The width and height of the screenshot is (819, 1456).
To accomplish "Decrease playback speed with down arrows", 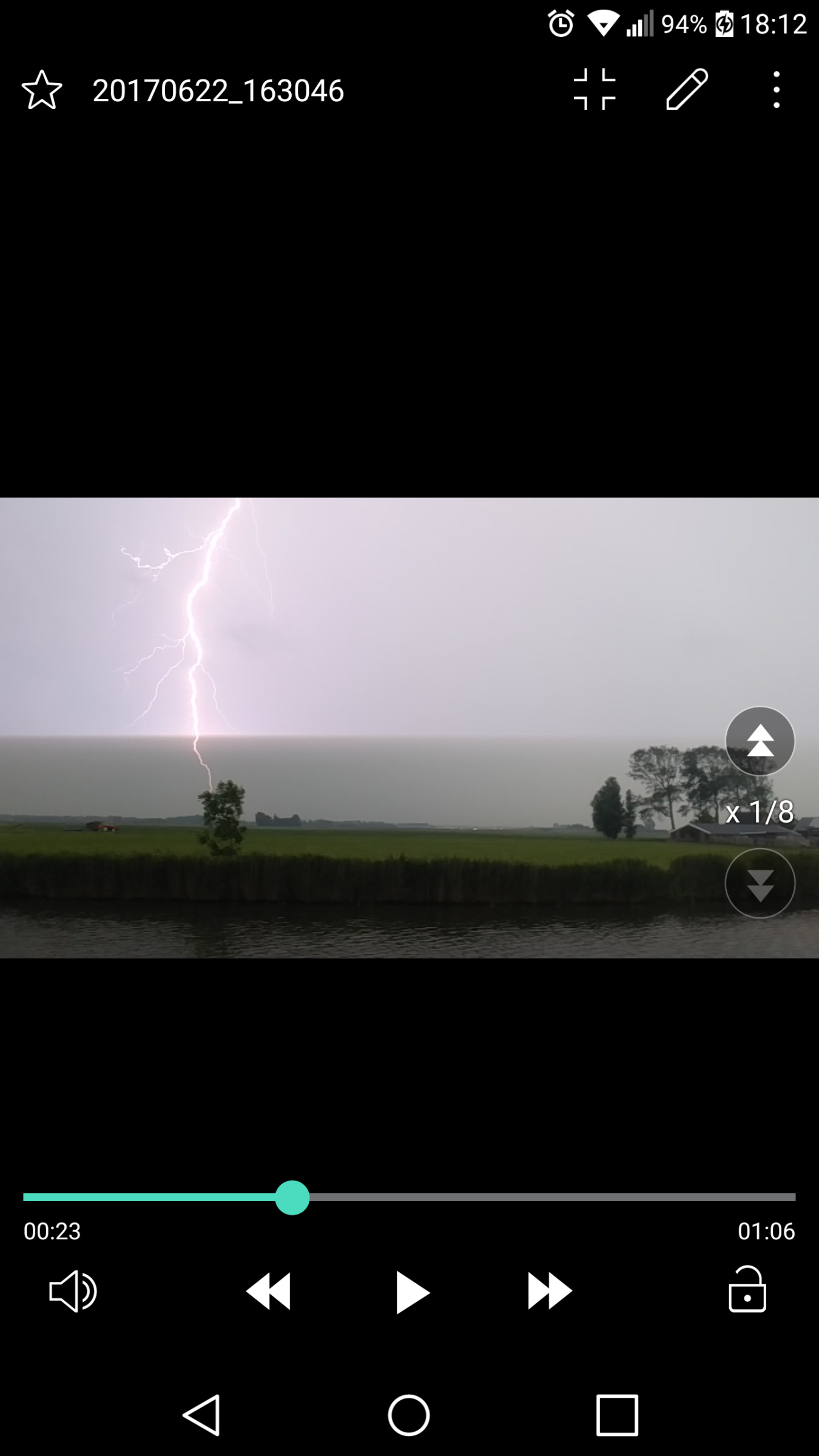I will tap(760, 883).
